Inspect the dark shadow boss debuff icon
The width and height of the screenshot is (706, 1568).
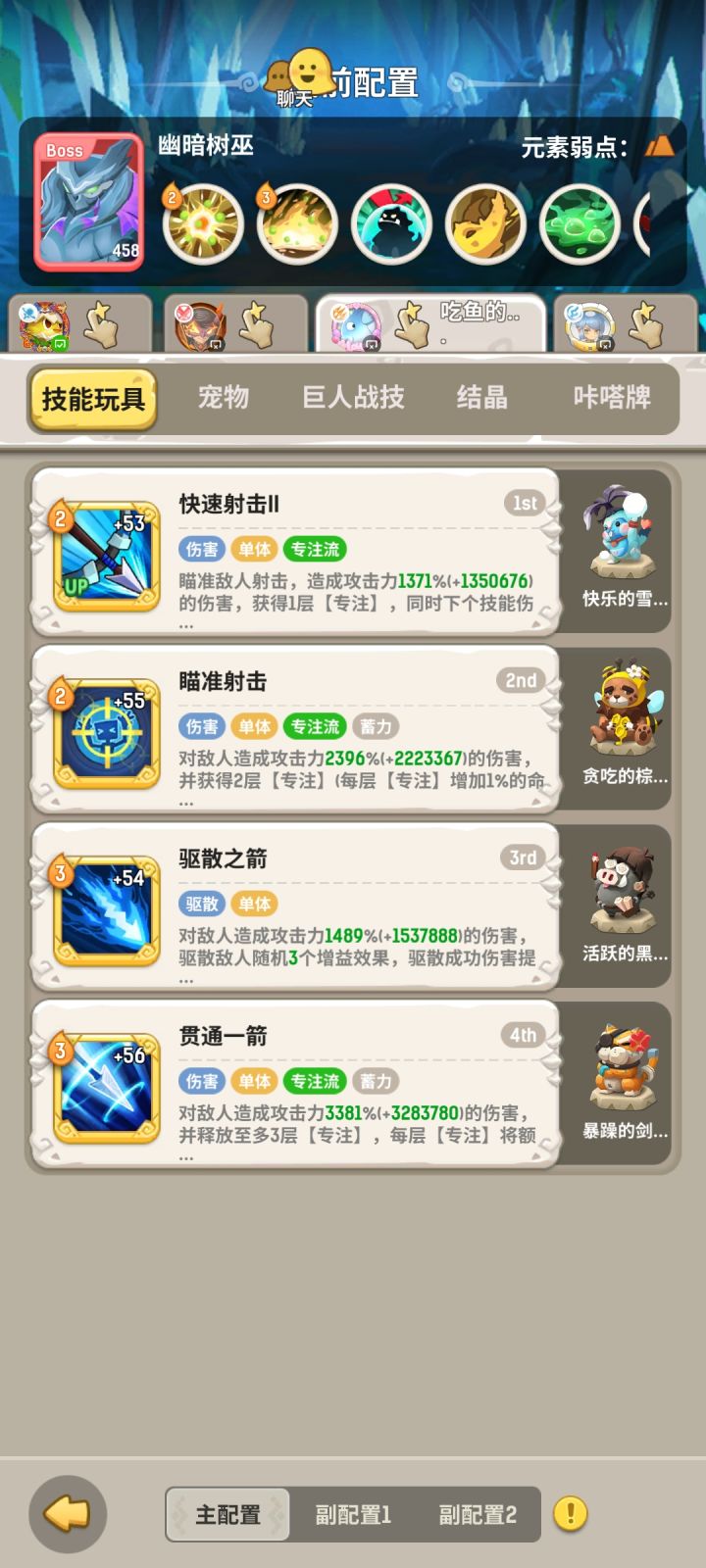coord(392,224)
